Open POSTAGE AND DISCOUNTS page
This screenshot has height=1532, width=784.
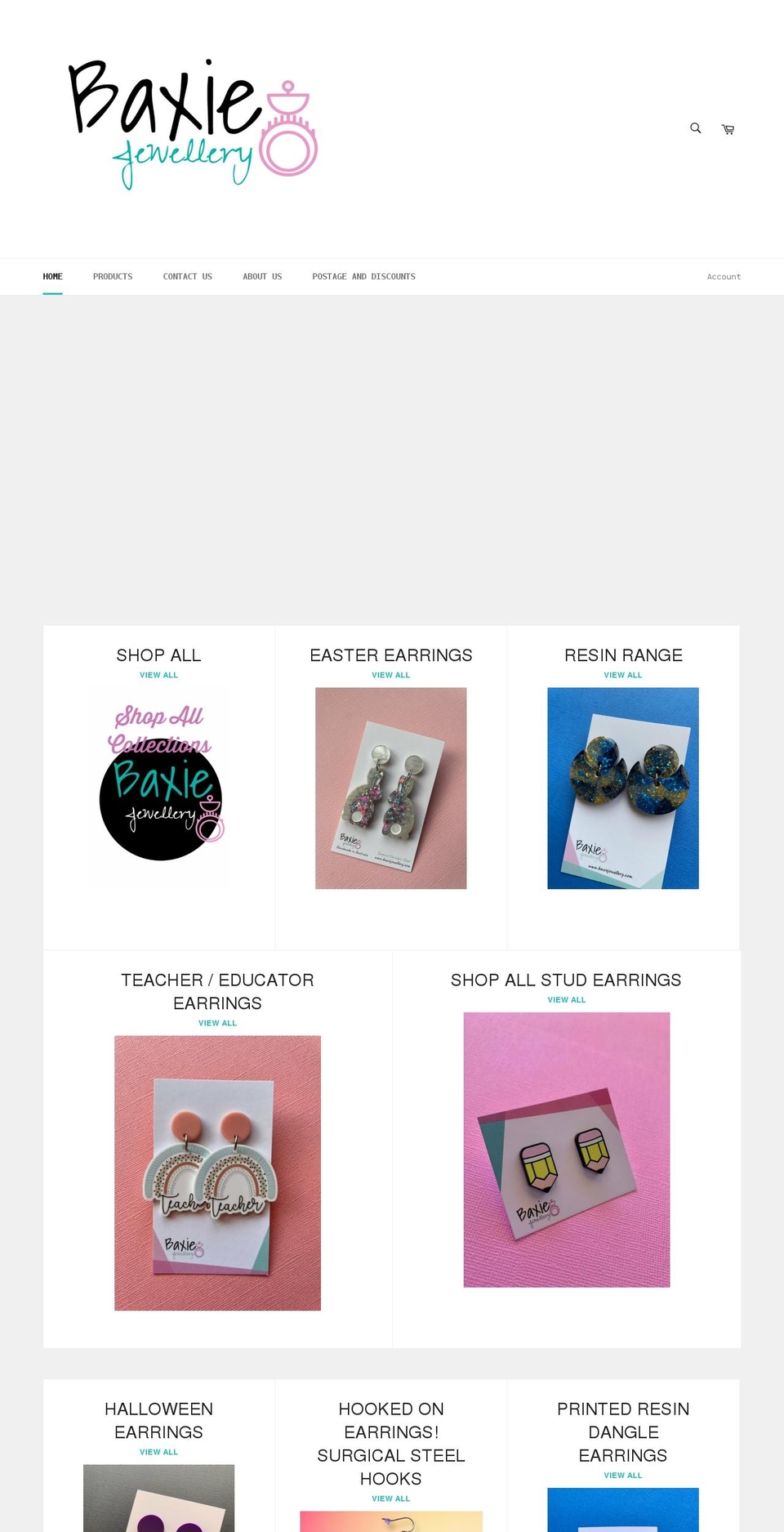point(363,276)
